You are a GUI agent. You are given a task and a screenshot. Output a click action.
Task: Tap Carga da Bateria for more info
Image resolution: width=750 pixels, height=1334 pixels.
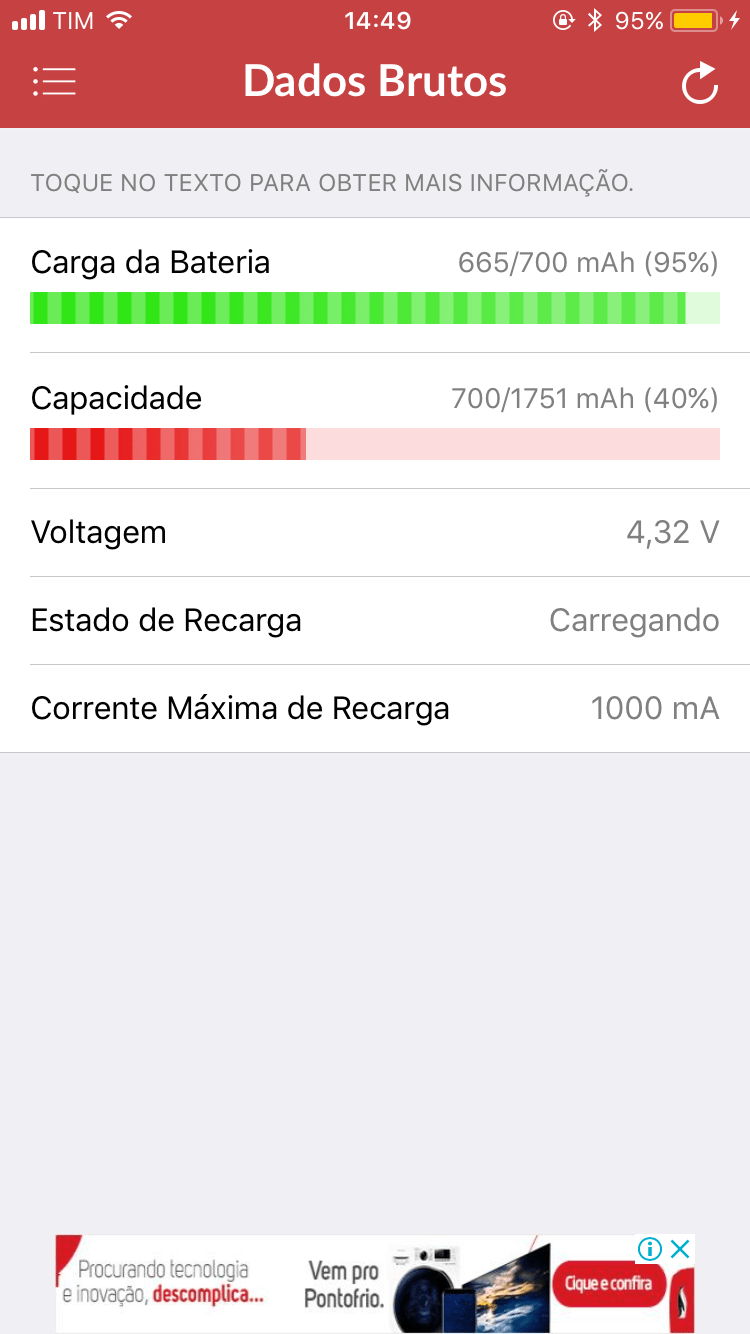[150, 263]
